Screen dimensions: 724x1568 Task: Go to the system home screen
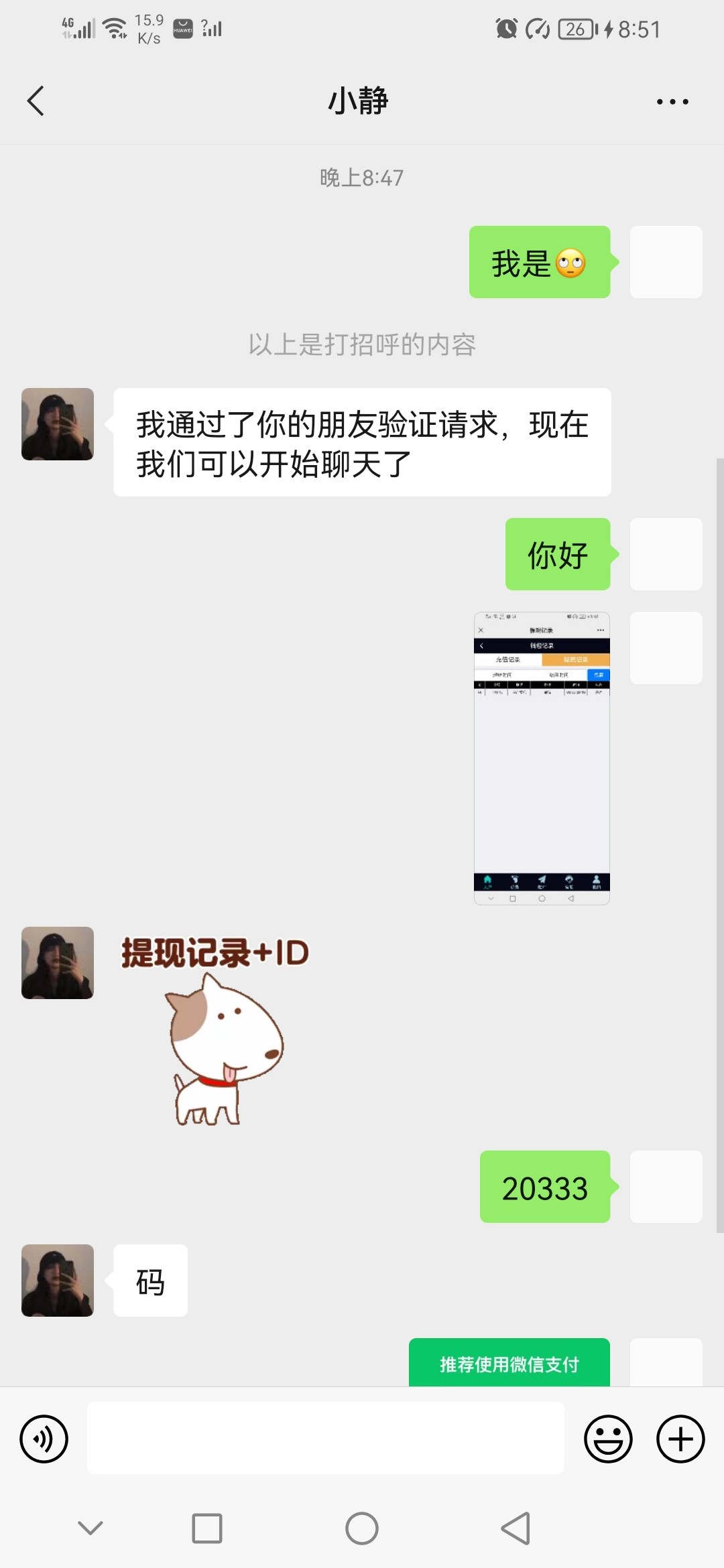(362, 1528)
